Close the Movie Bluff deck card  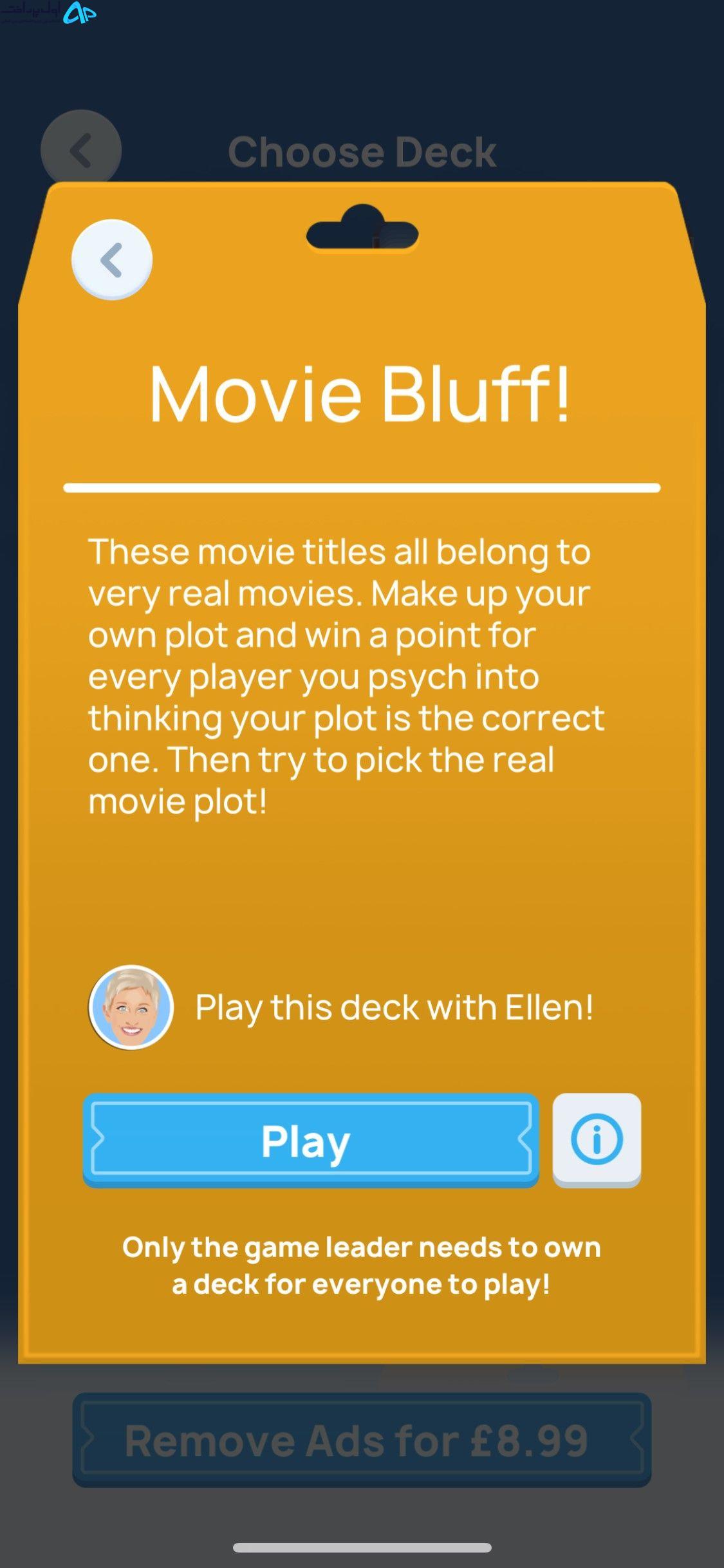pos(112,260)
